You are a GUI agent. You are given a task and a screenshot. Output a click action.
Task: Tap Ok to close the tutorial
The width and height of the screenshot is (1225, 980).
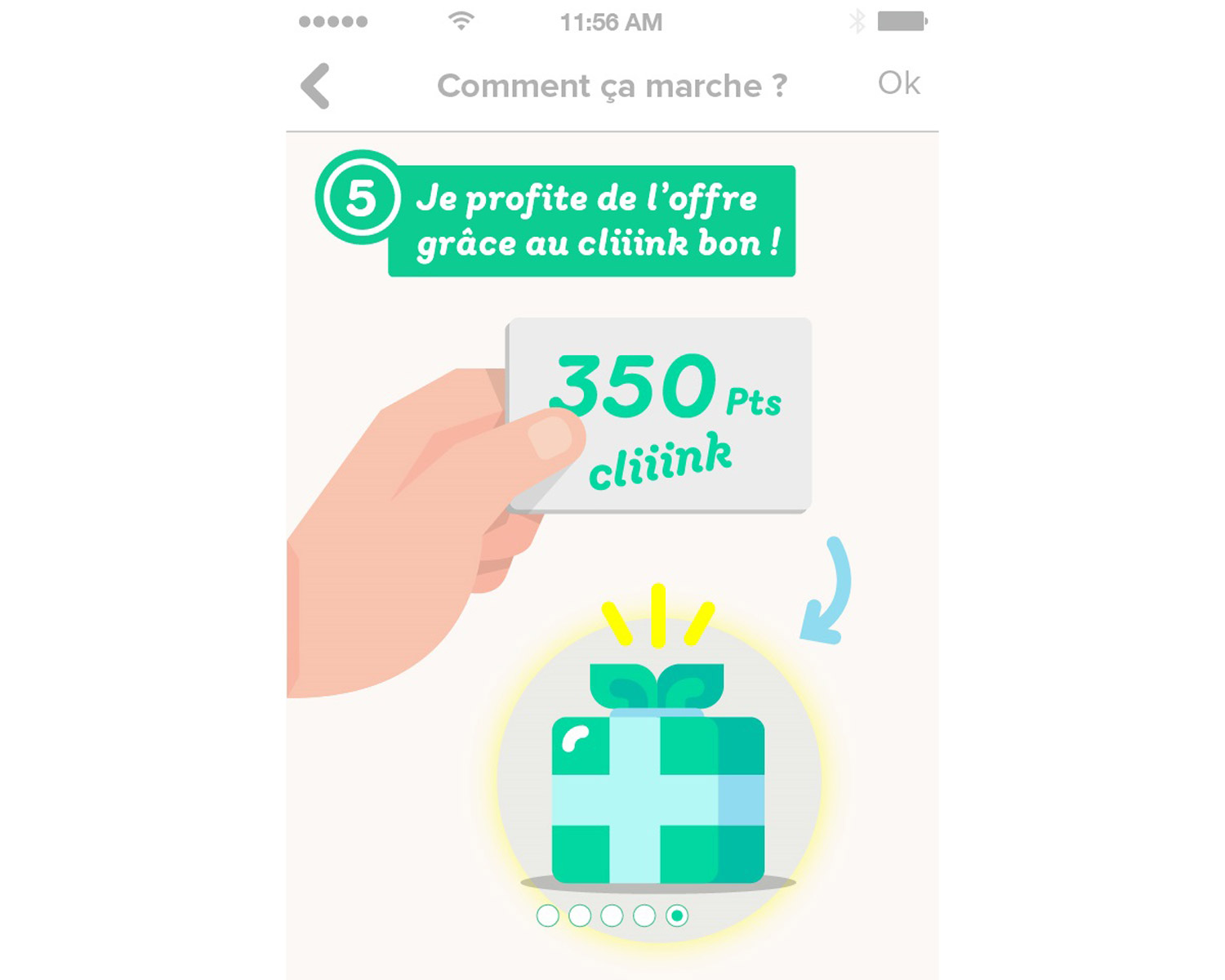click(898, 83)
